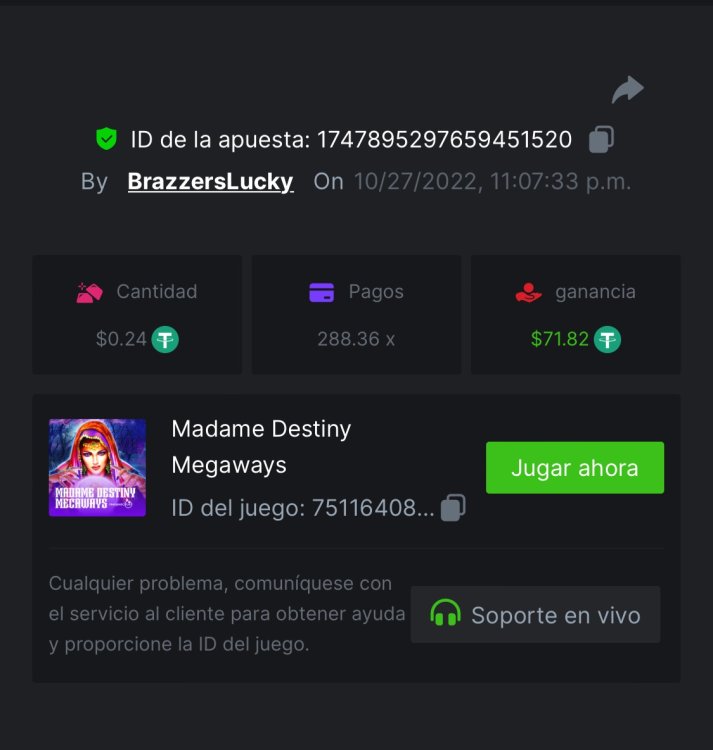Open Soporte en vivo chat

535,614
